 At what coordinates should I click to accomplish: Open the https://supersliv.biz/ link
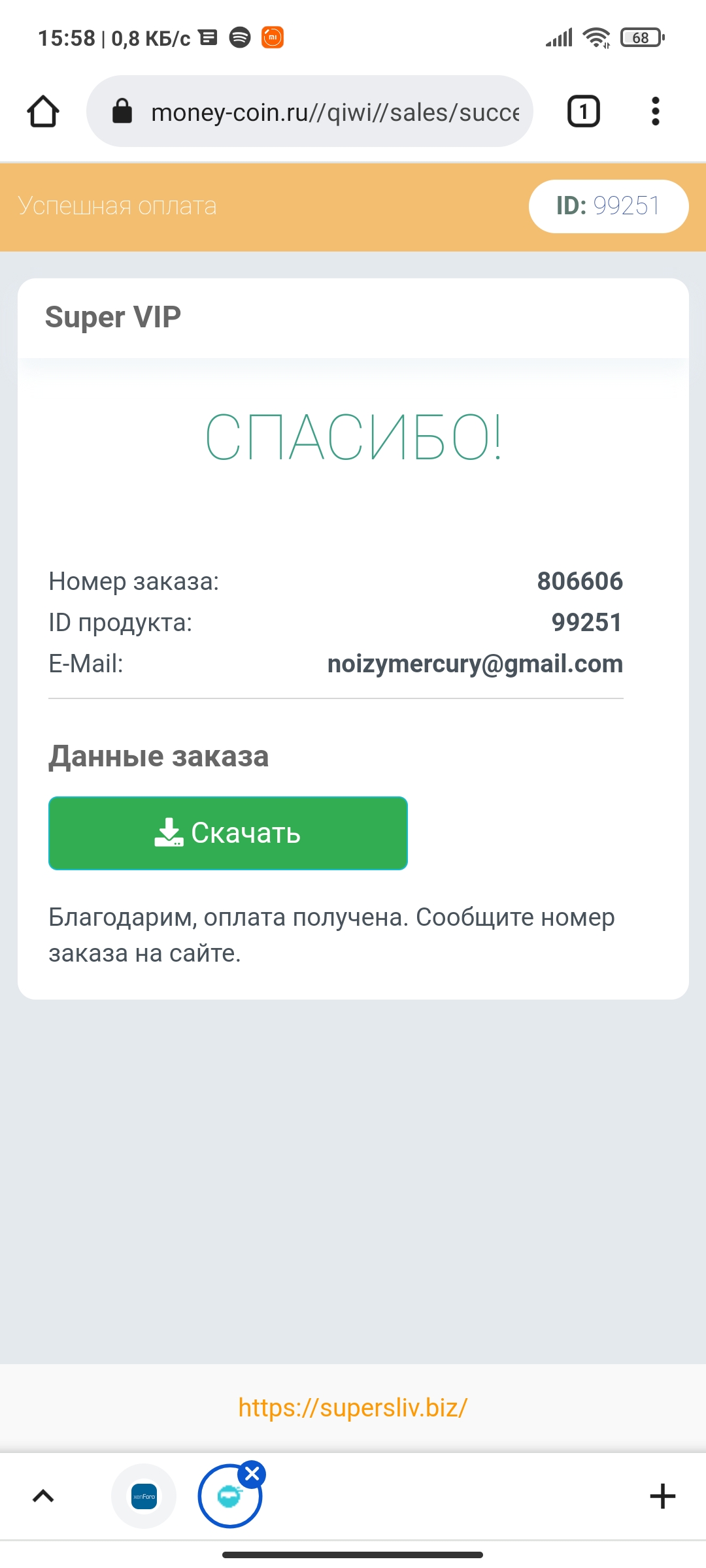coord(353,1407)
